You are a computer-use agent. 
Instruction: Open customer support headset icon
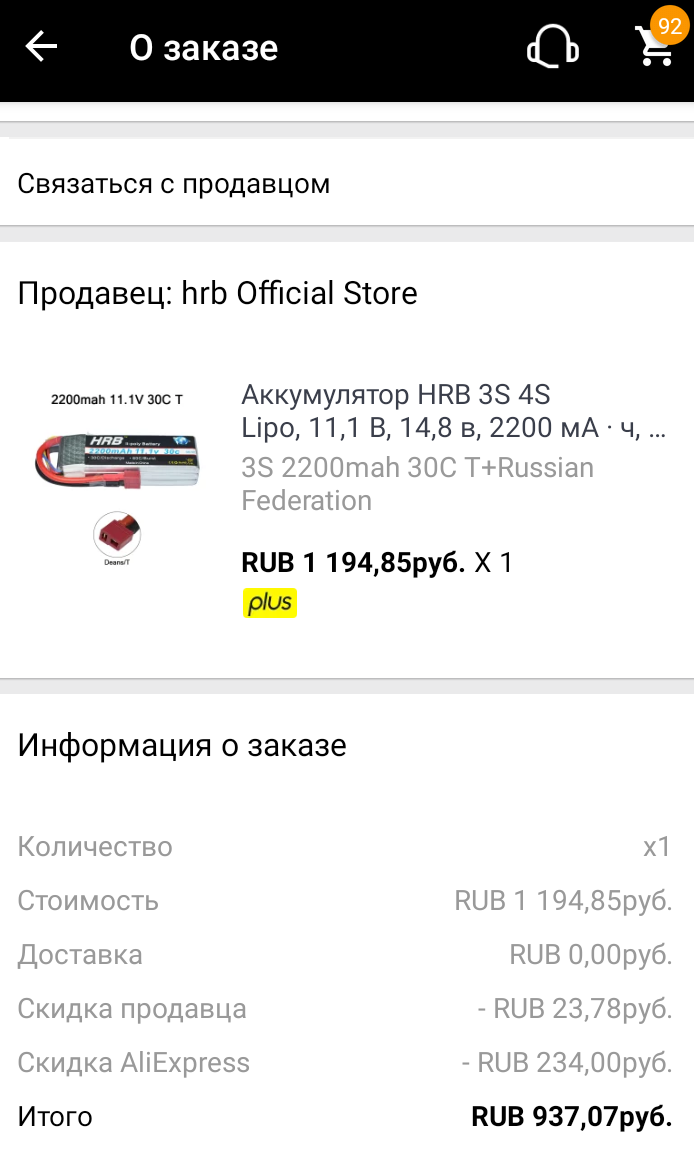[553, 47]
